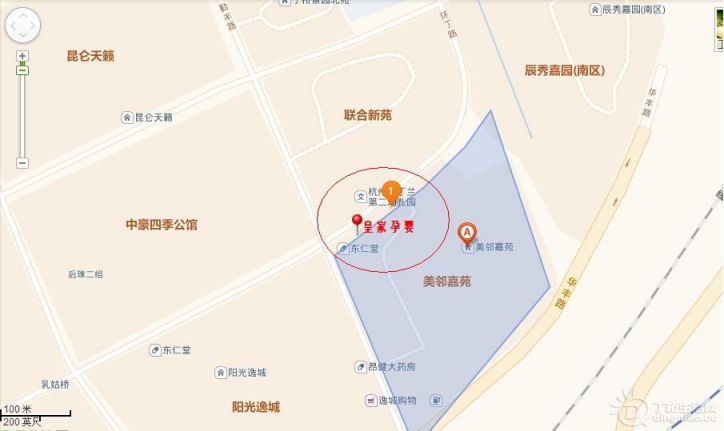Pan the map up with the arrow control
This screenshot has height=431, width=724.
[23, 14]
